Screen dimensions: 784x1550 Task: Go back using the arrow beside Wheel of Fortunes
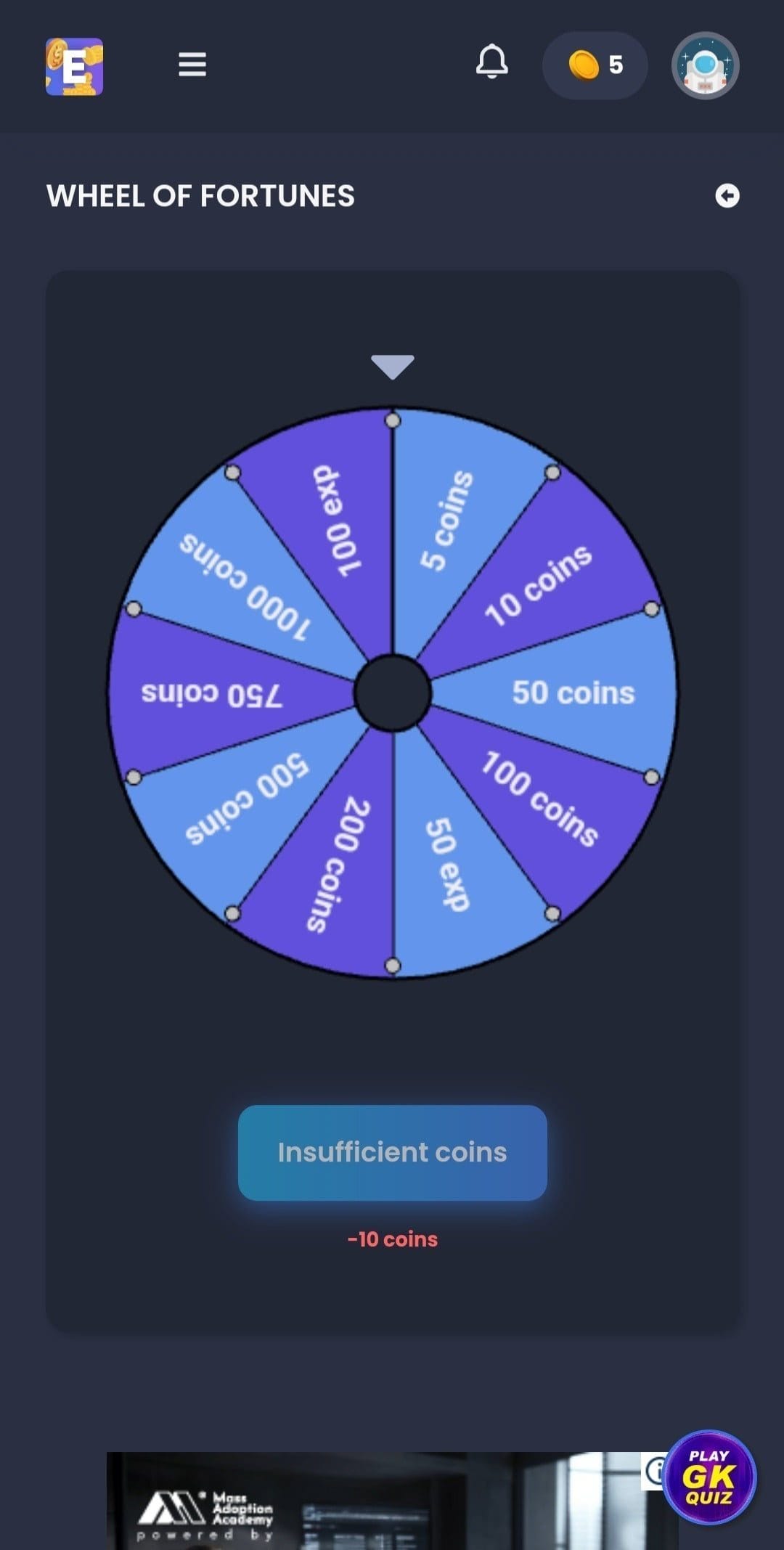tap(727, 195)
